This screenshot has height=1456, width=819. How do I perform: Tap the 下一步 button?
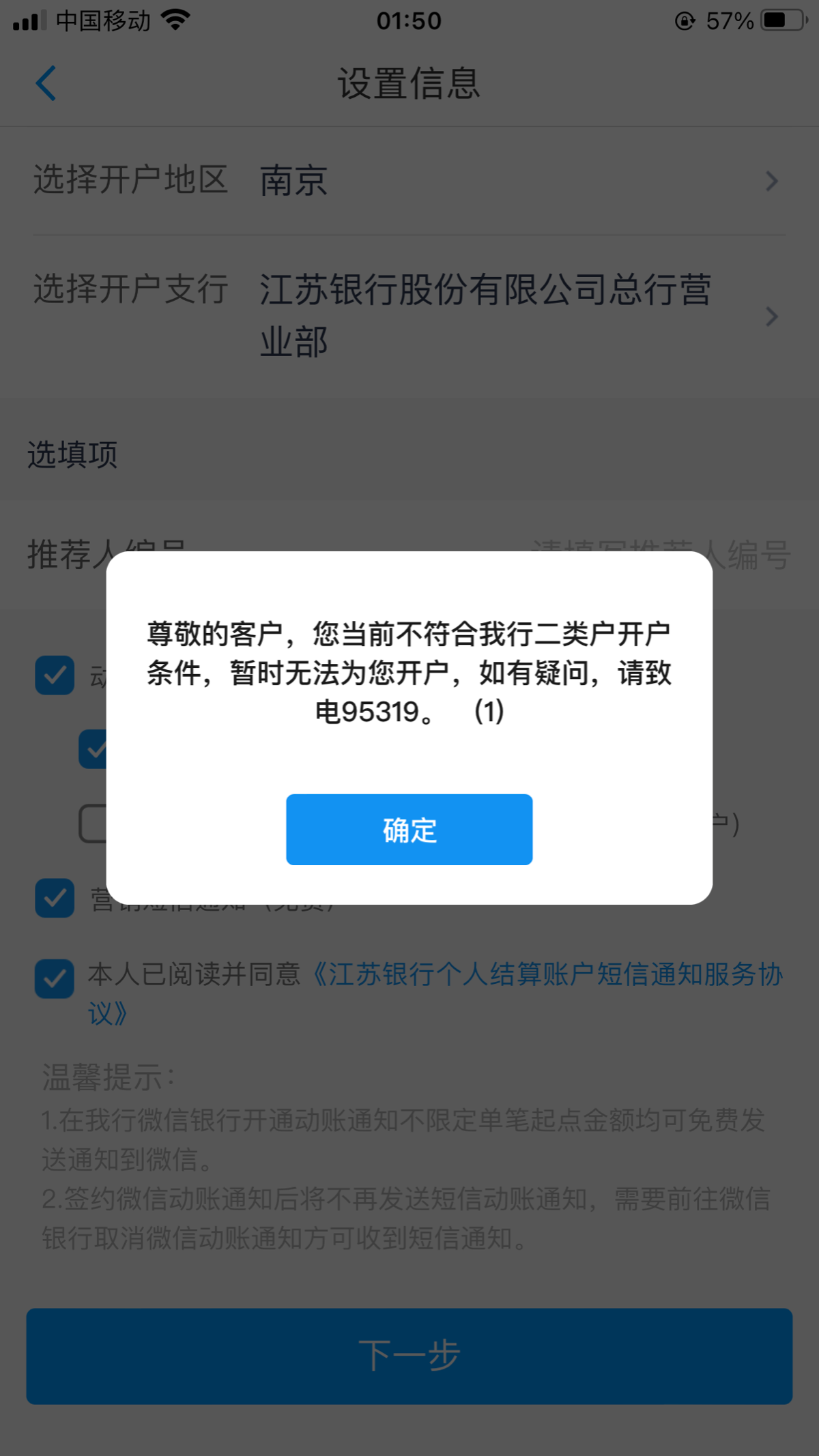409,1356
